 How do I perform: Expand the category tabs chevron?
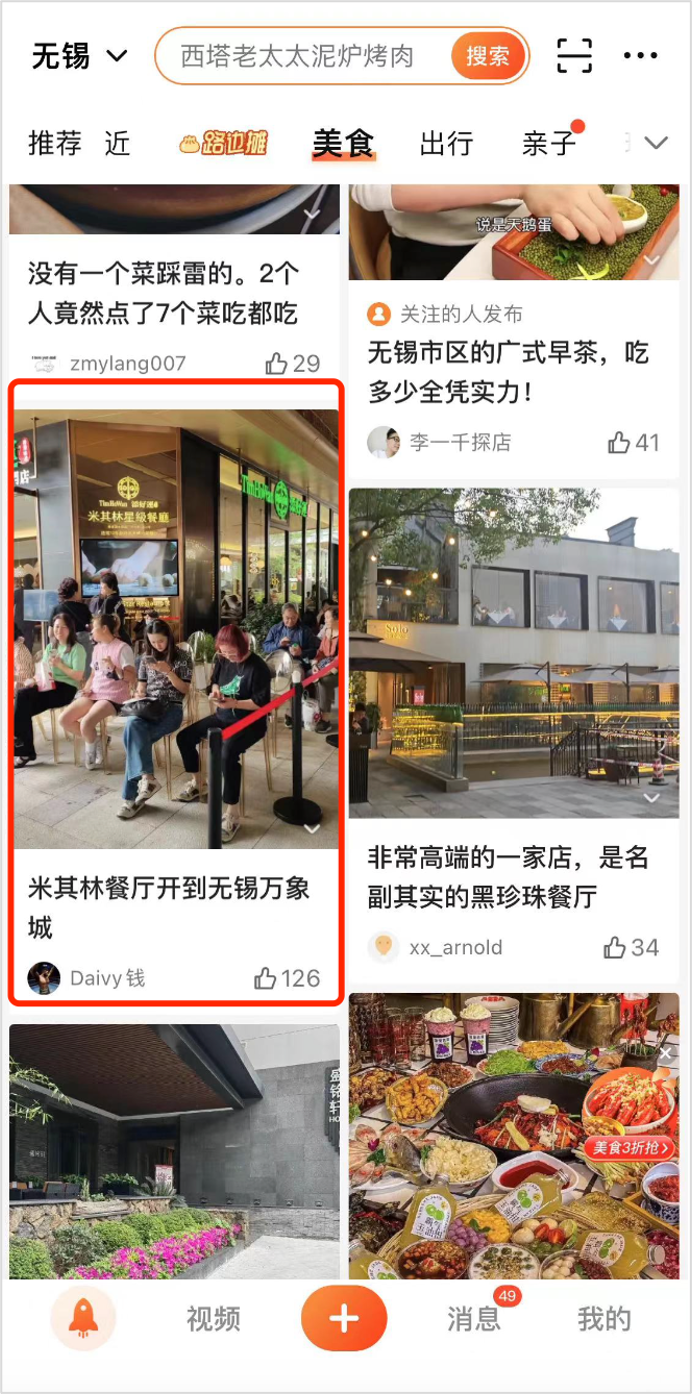(656, 143)
